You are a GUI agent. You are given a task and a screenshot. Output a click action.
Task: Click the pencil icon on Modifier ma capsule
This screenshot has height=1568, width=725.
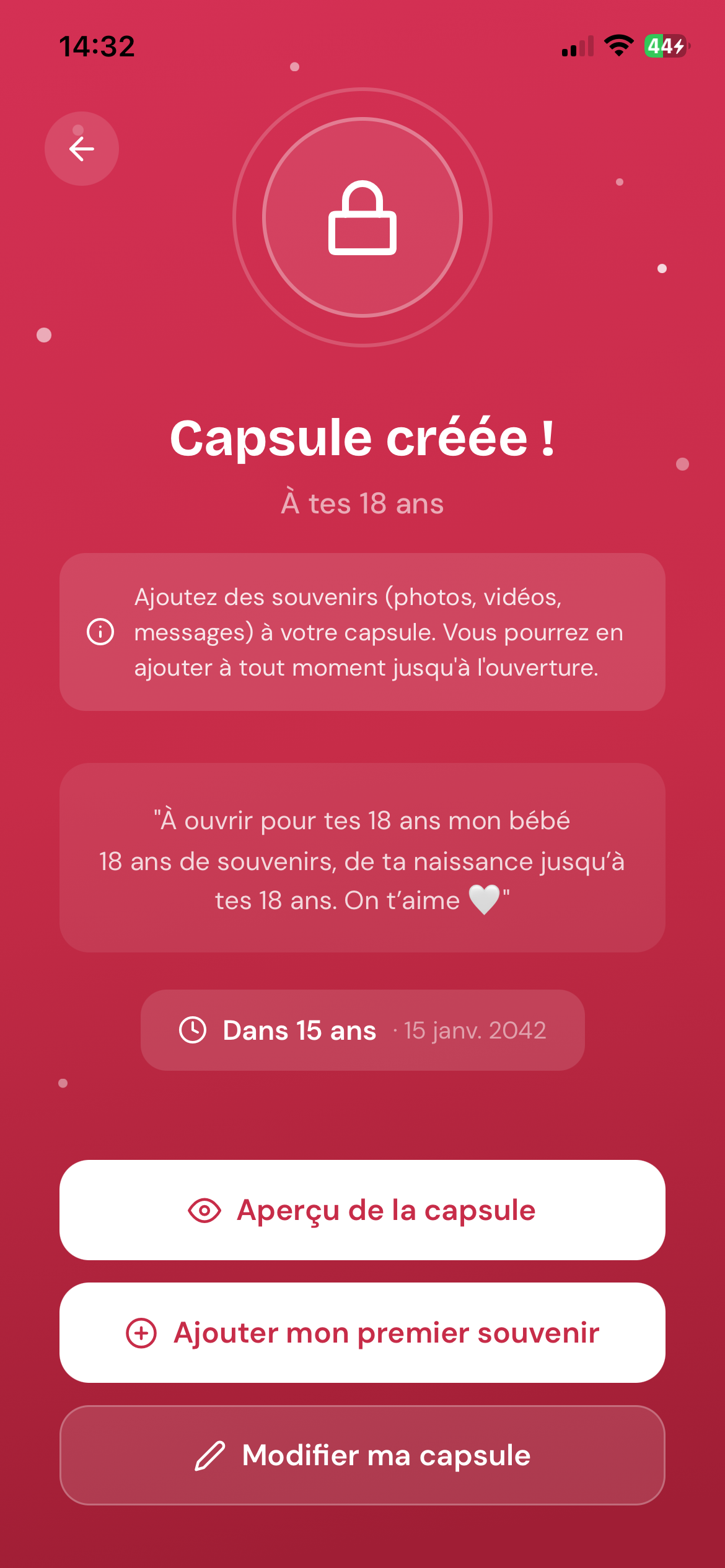tap(211, 1457)
